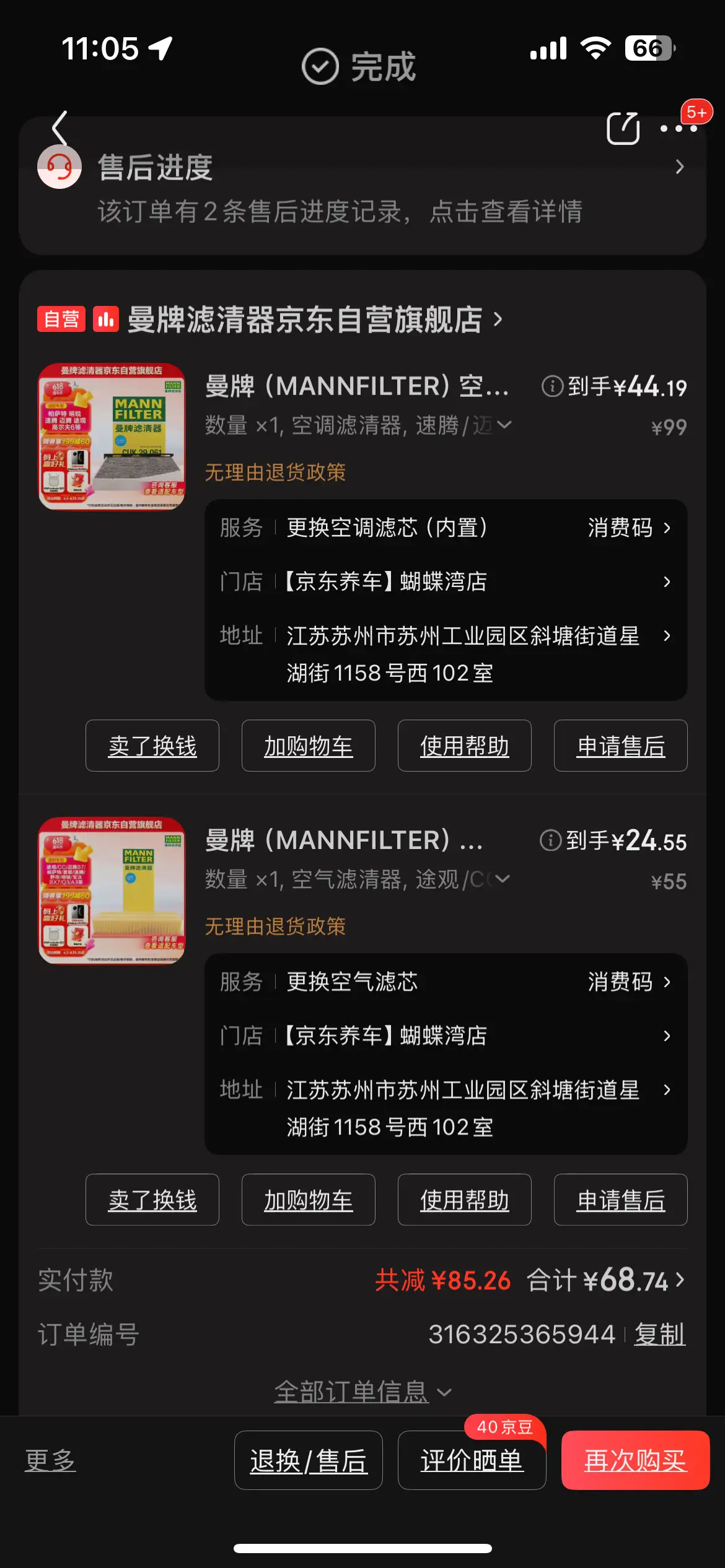725x1568 pixels.
Task: View 消费码 for 更换空气滤芯 service
Action: coord(628,982)
